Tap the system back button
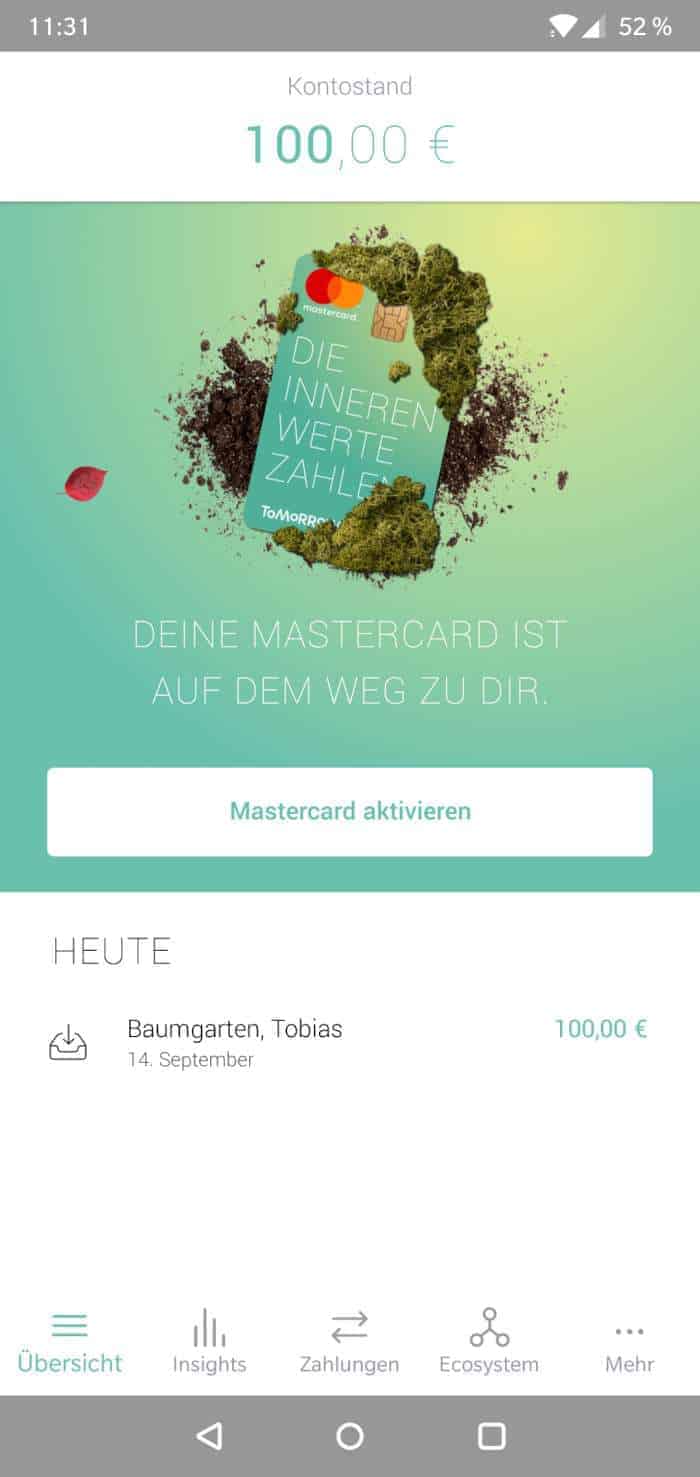 (209, 1436)
